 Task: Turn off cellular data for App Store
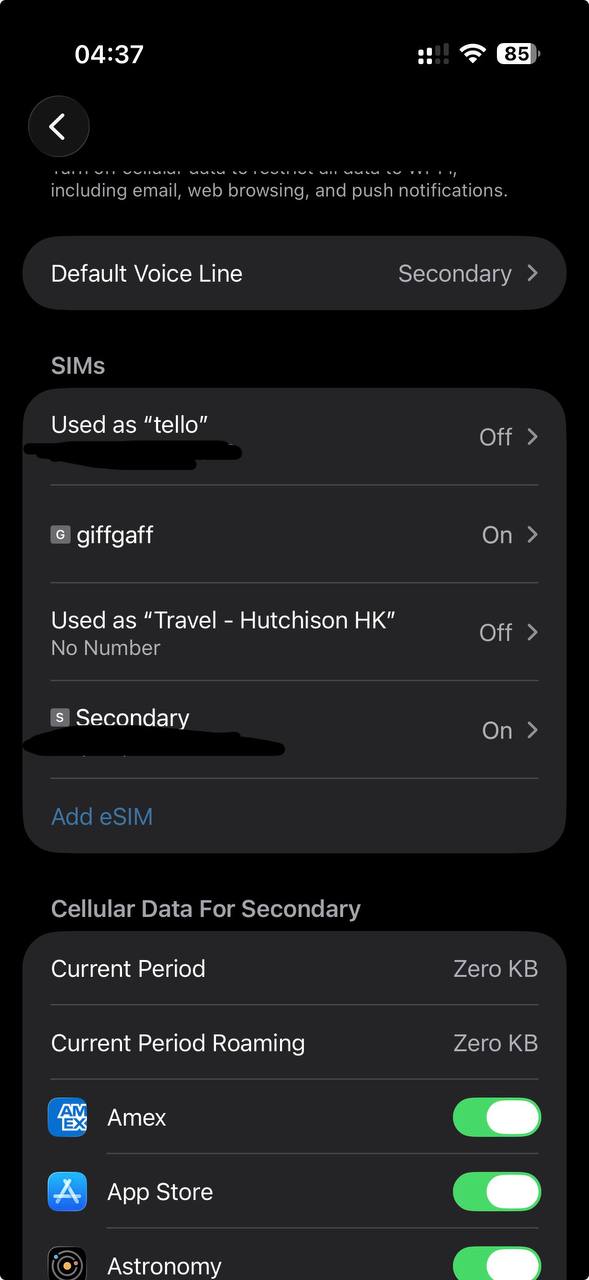tap(496, 1191)
